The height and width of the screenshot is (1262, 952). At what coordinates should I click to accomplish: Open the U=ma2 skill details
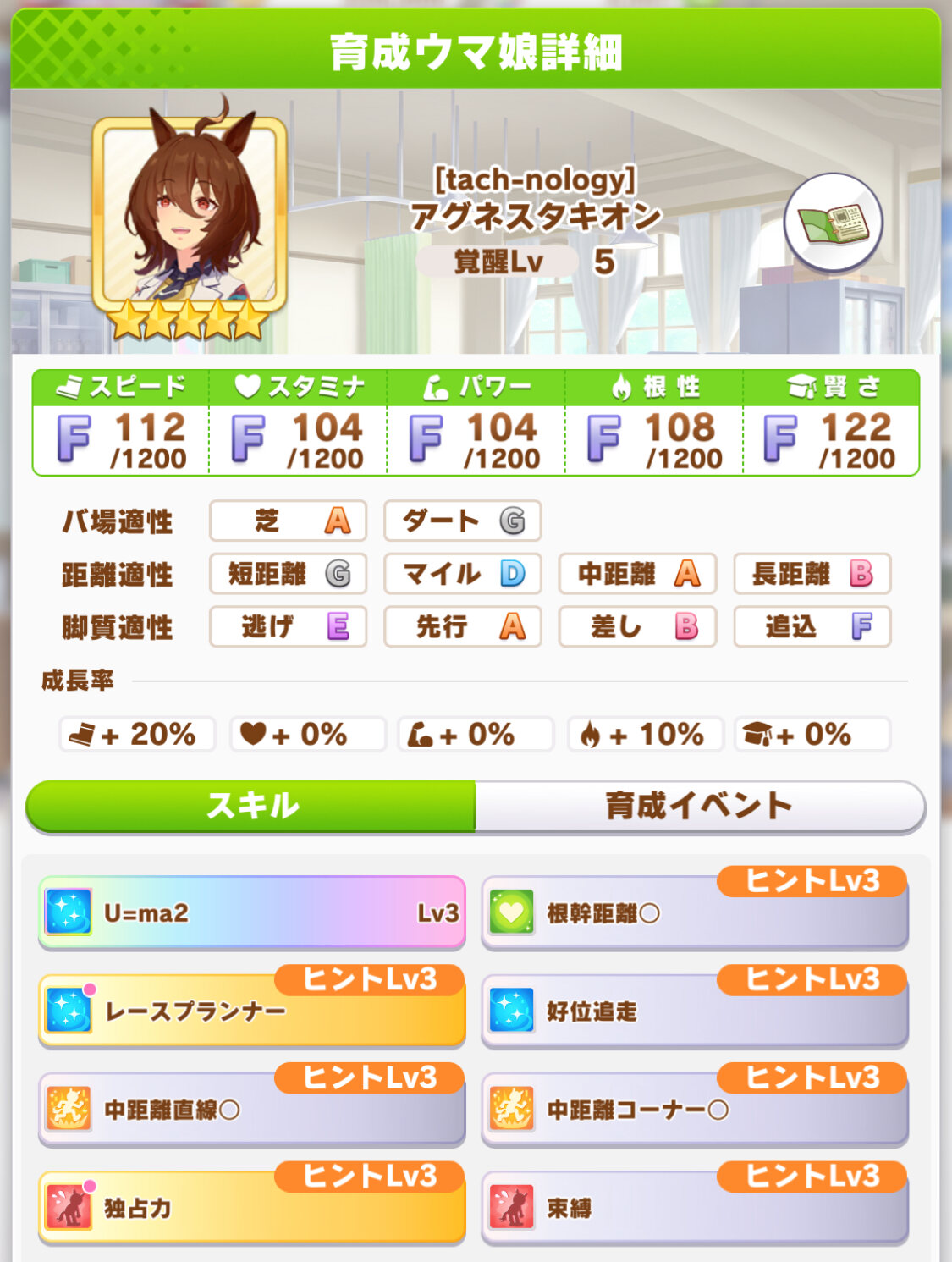coord(252,912)
